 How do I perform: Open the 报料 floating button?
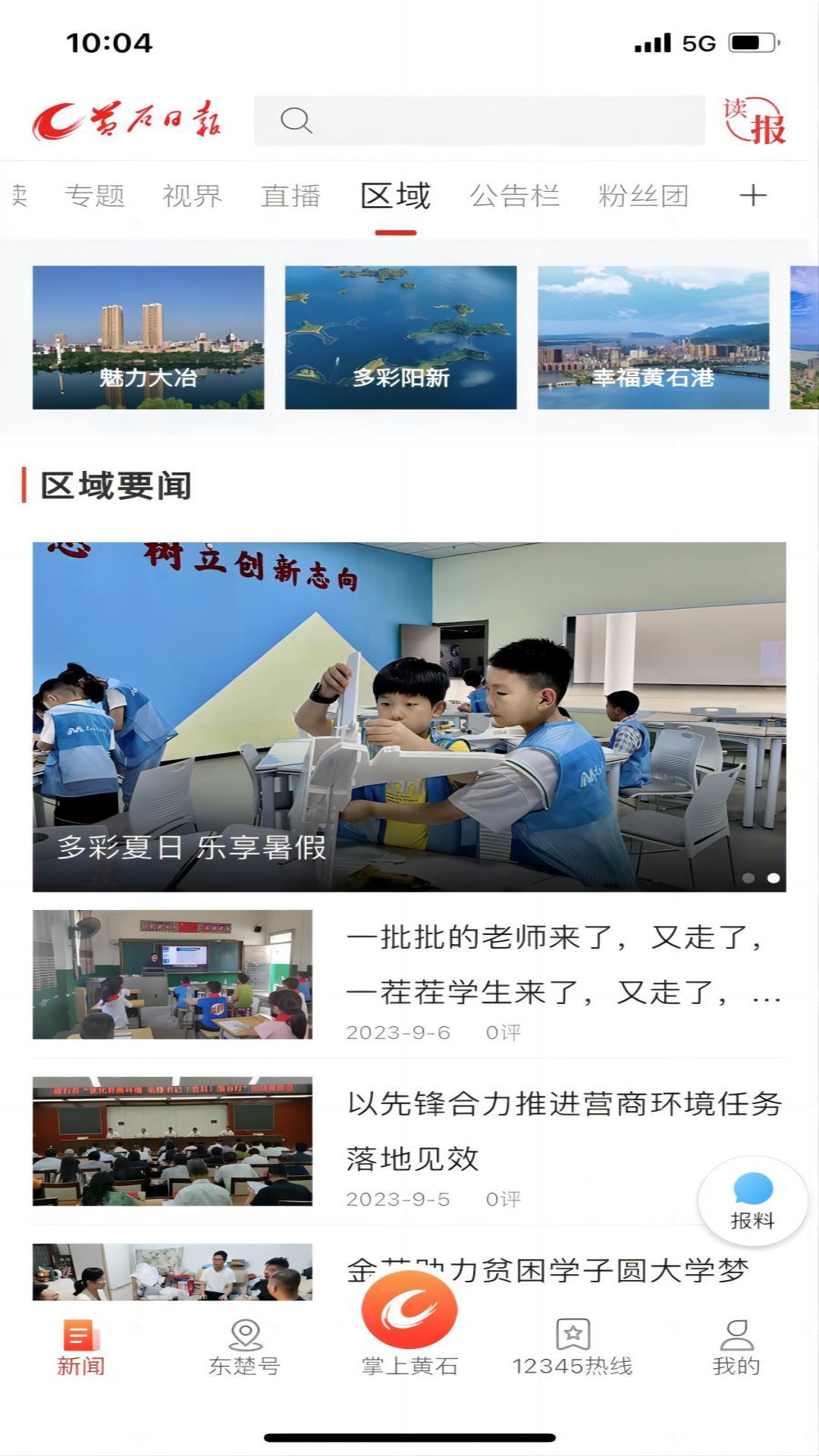[752, 1200]
